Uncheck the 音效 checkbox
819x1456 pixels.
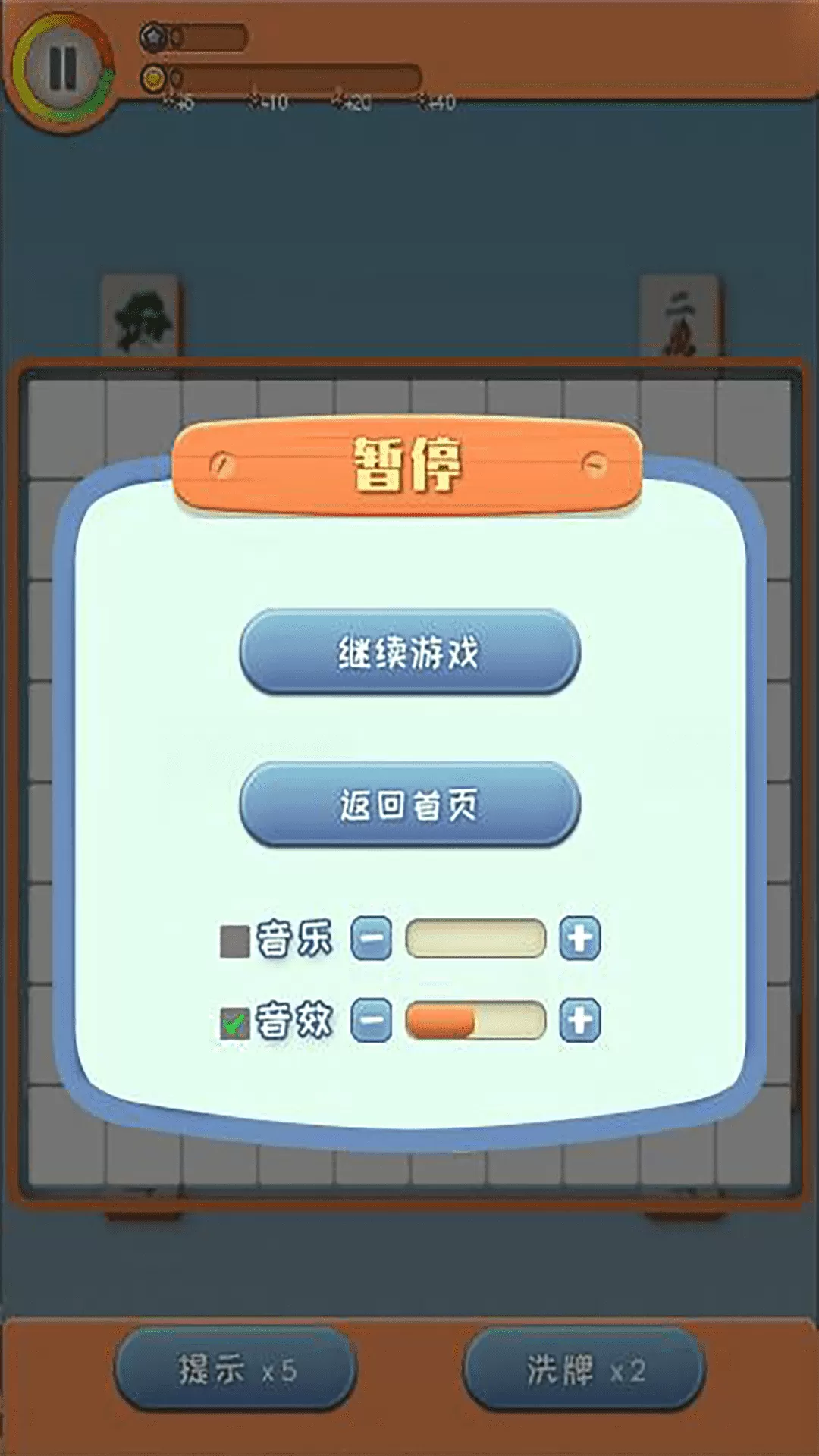point(234,1023)
